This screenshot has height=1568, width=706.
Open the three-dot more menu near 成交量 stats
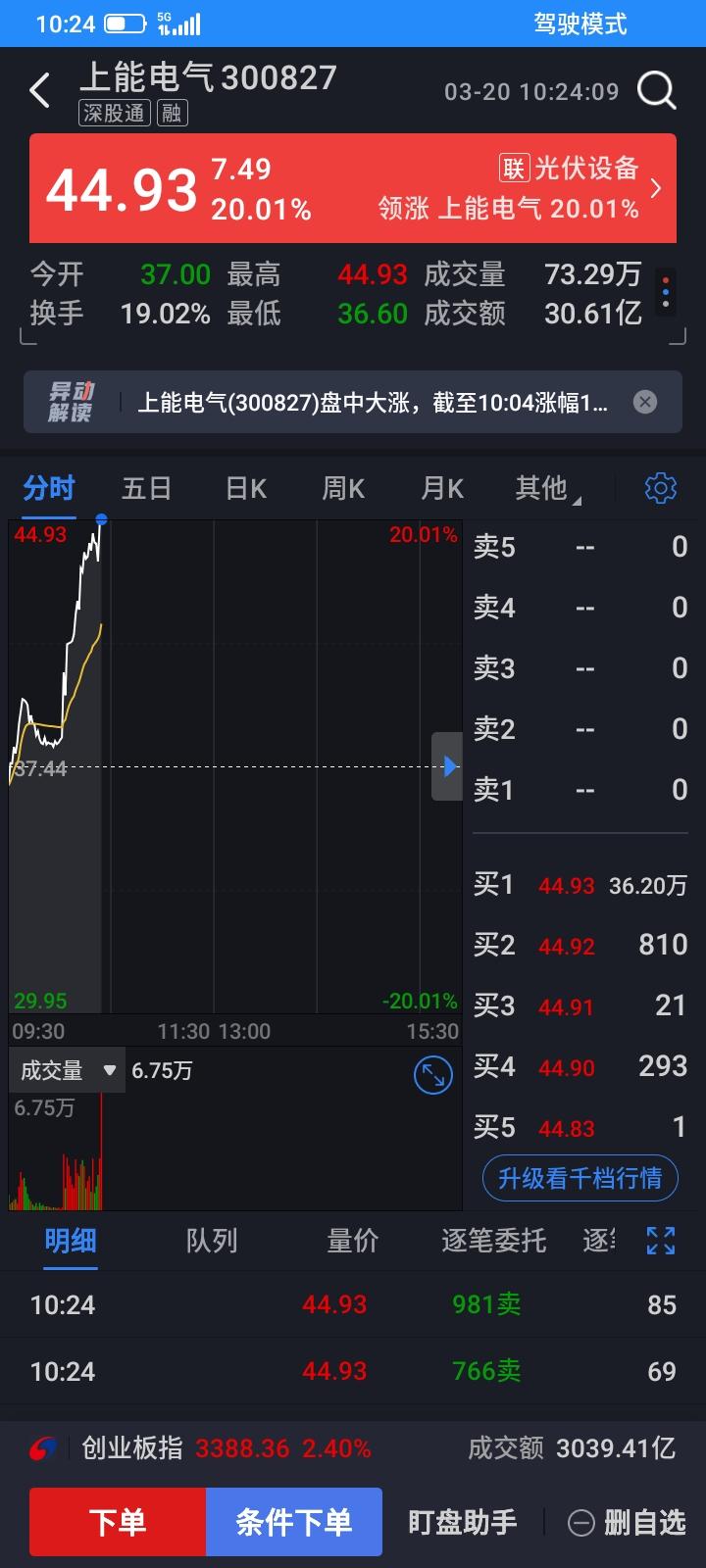click(666, 293)
